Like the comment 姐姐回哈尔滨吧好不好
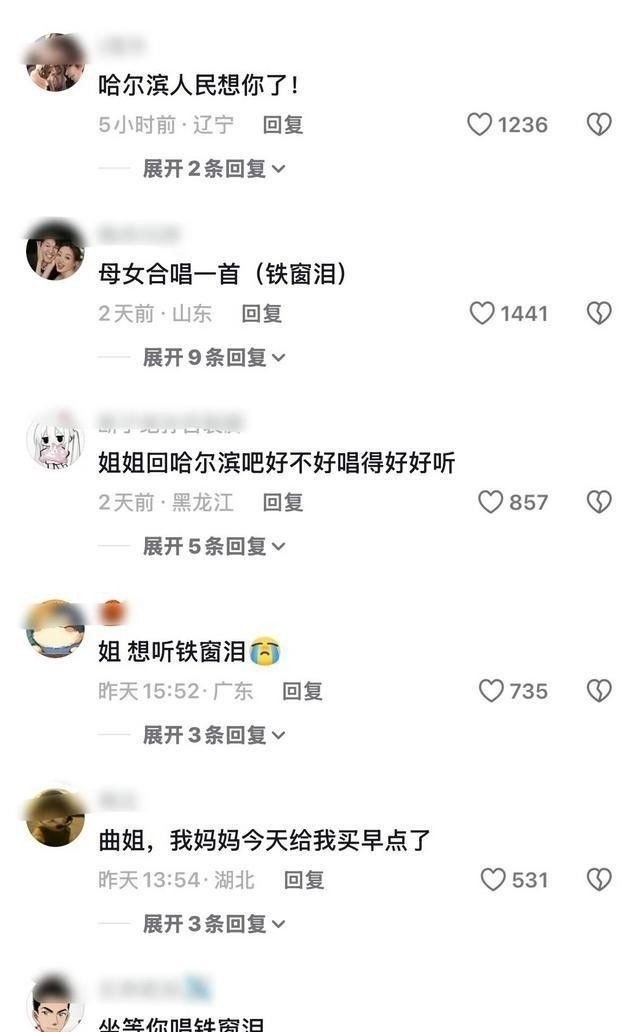This screenshot has width=640, height=1032. (490, 502)
